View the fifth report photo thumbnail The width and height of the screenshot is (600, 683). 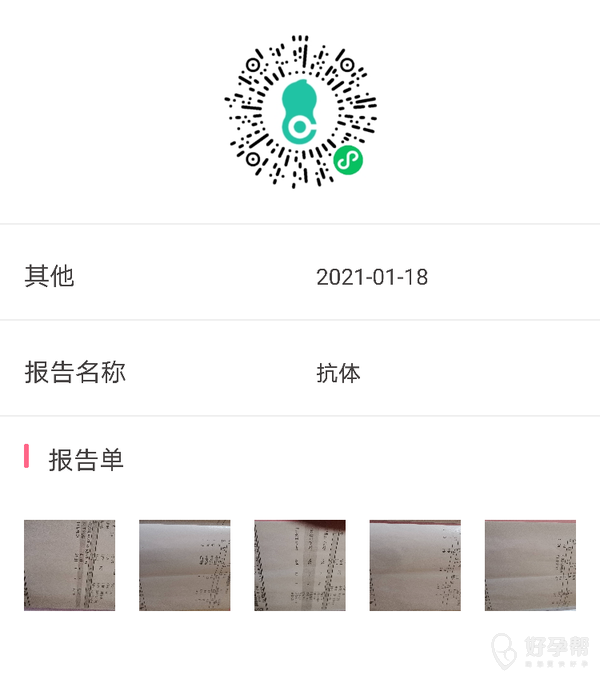pyautogui.click(x=530, y=565)
